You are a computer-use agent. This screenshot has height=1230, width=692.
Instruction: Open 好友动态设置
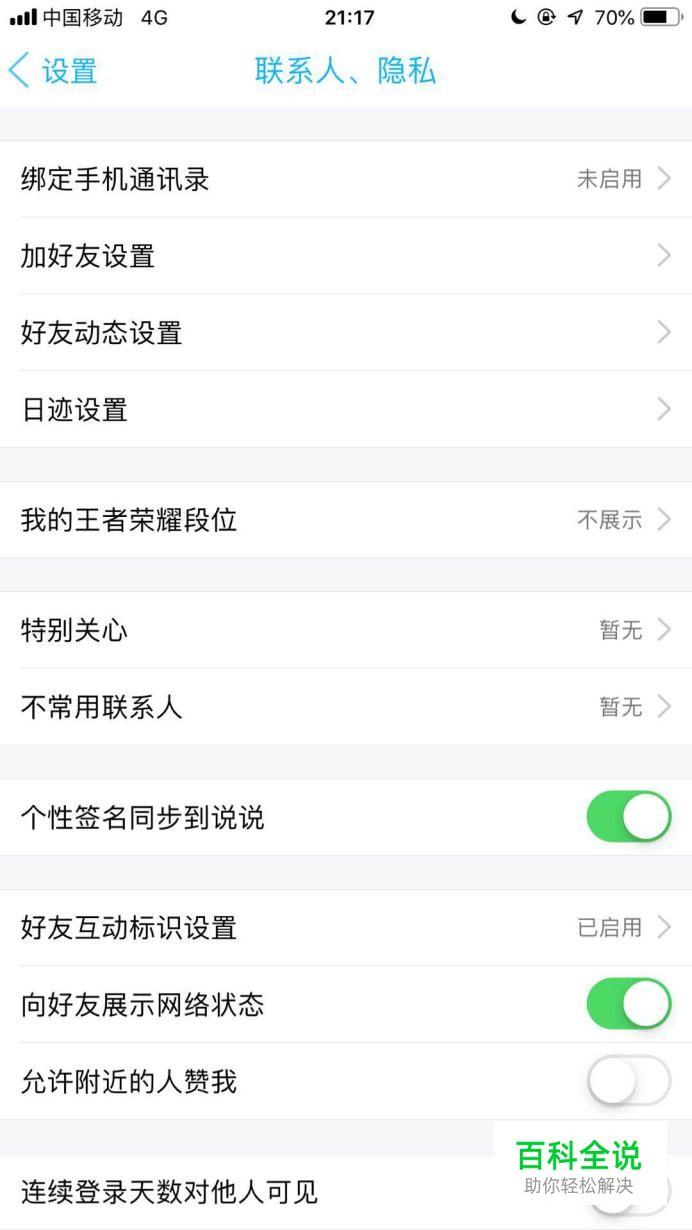(346, 333)
